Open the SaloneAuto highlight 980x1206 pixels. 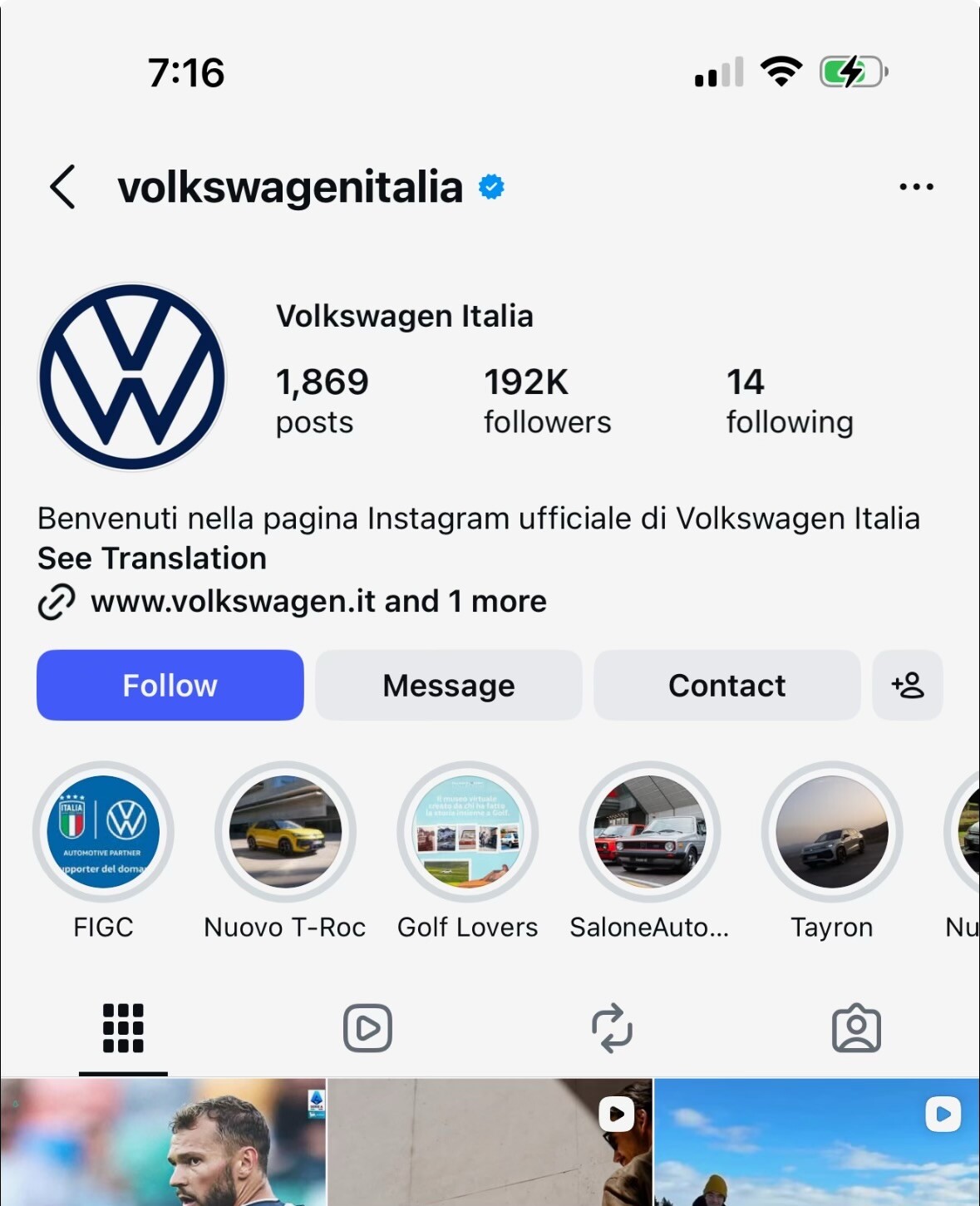[x=649, y=832]
